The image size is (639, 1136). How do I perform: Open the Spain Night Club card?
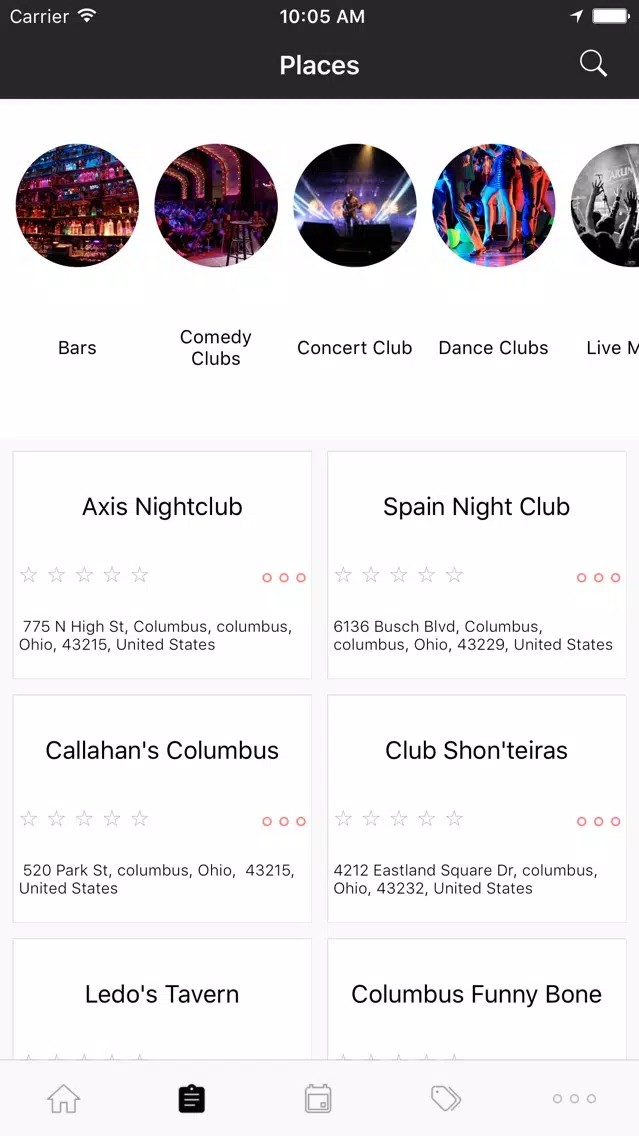point(477,565)
